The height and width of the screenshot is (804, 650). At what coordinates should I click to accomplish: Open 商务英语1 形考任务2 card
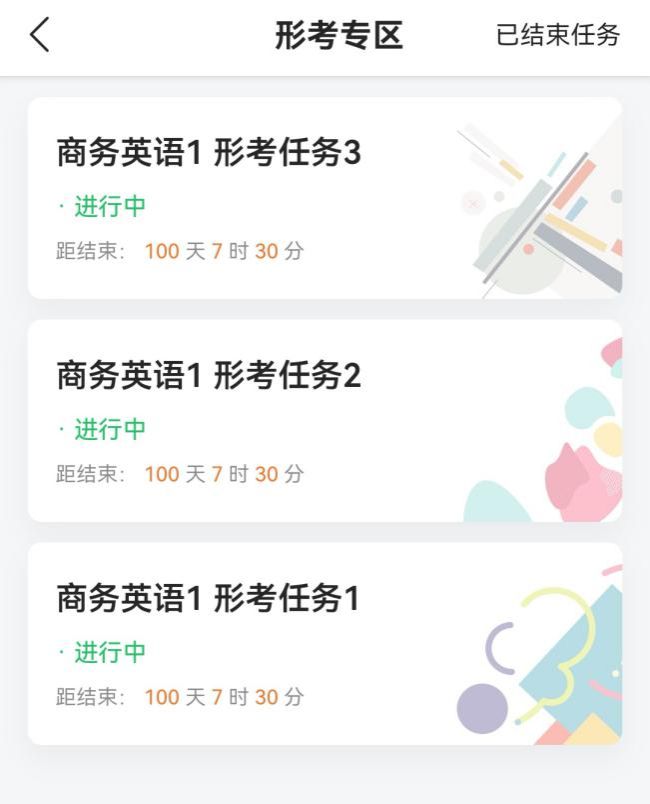click(x=324, y=420)
